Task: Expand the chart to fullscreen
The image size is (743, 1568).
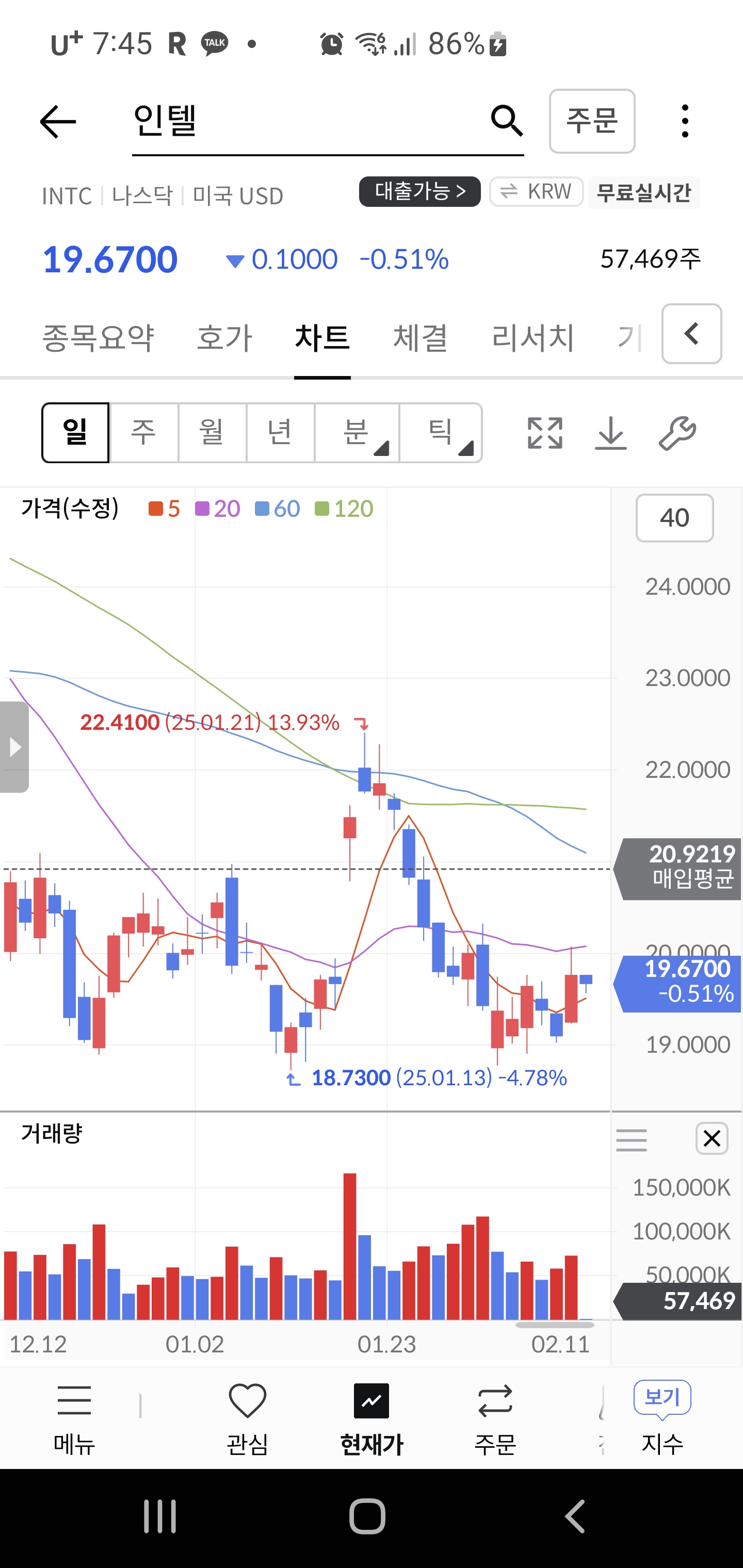Action: (544, 433)
